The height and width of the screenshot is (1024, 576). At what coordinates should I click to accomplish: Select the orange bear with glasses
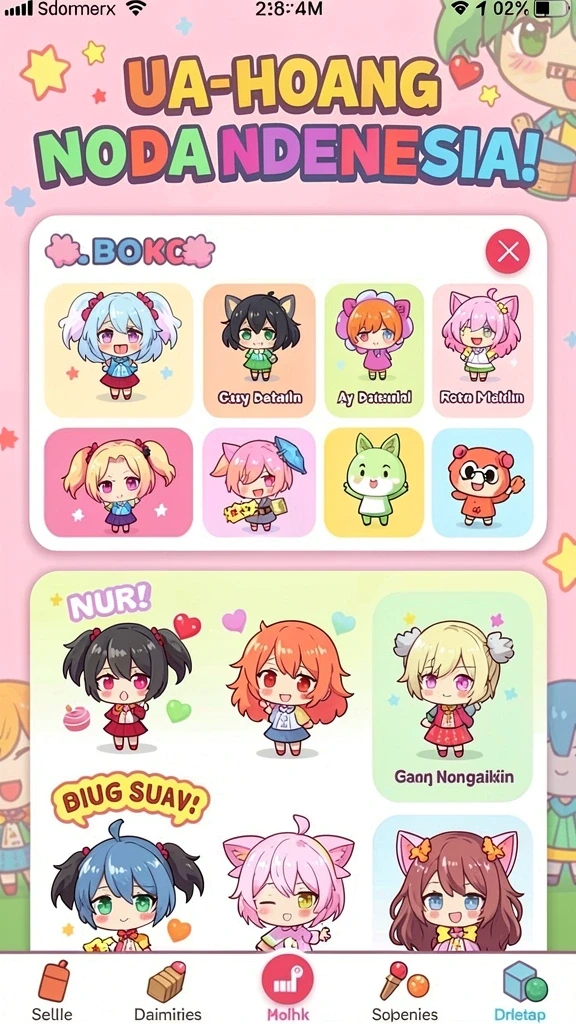click(483, 482)
